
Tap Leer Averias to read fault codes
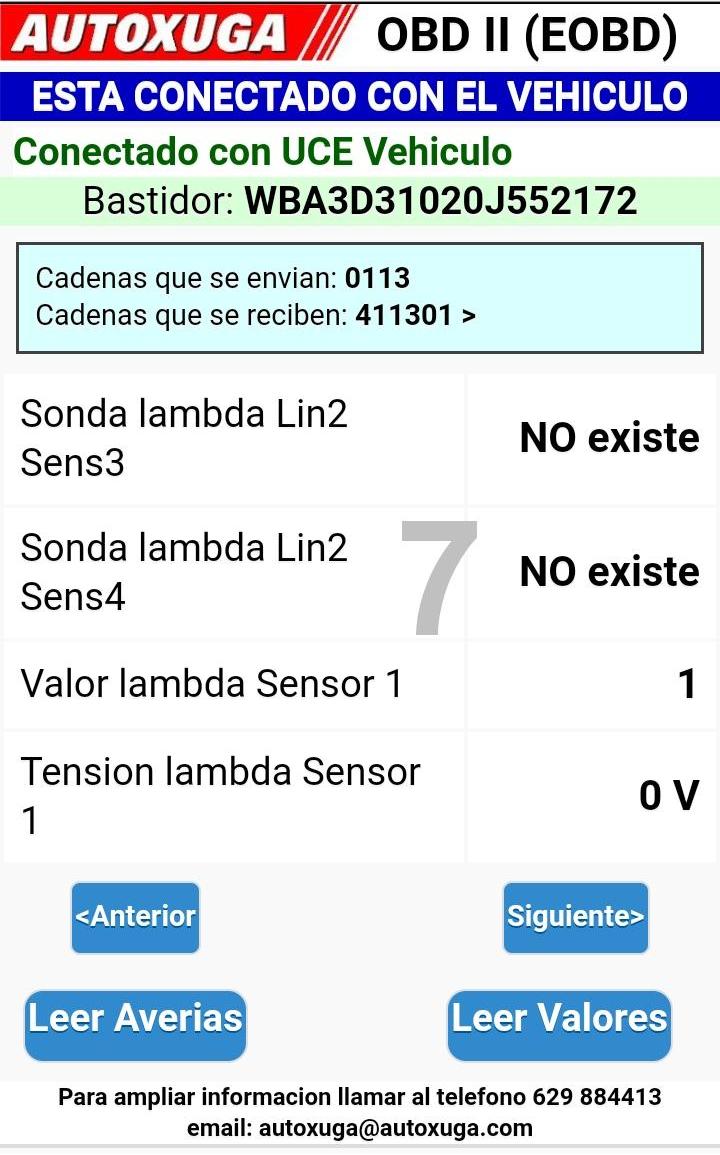point(136,1025)
